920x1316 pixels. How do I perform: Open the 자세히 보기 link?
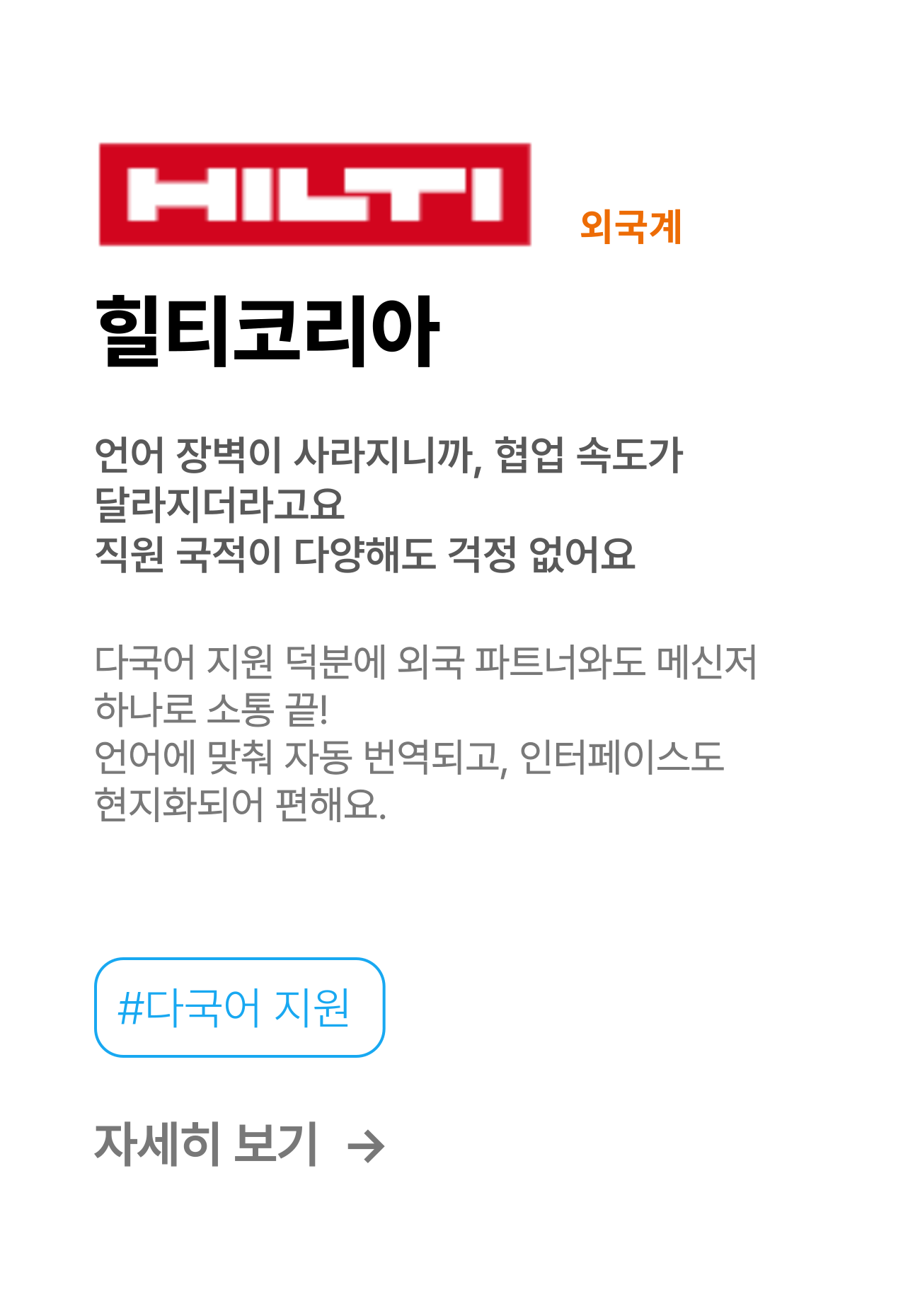pyautogui.click(x=239, y=1145)
